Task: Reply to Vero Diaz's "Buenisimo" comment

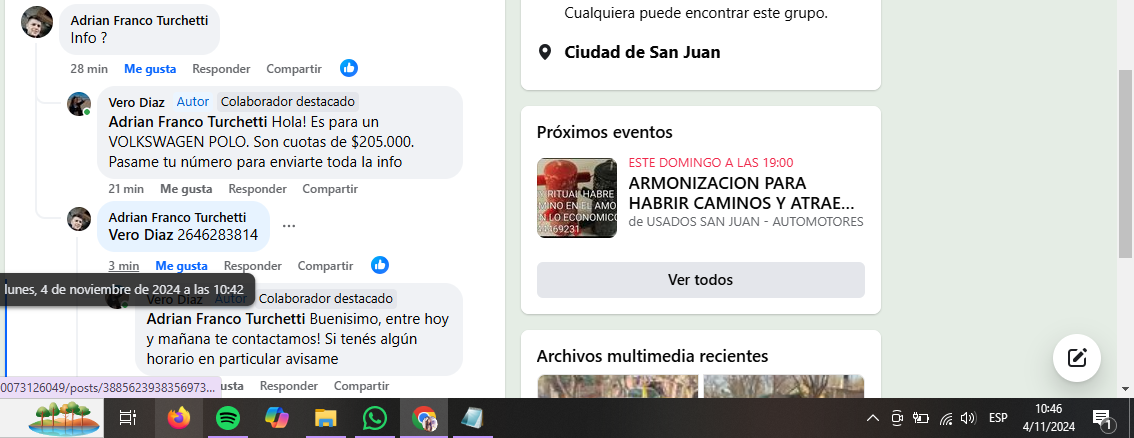Action: tap(289, 386)
